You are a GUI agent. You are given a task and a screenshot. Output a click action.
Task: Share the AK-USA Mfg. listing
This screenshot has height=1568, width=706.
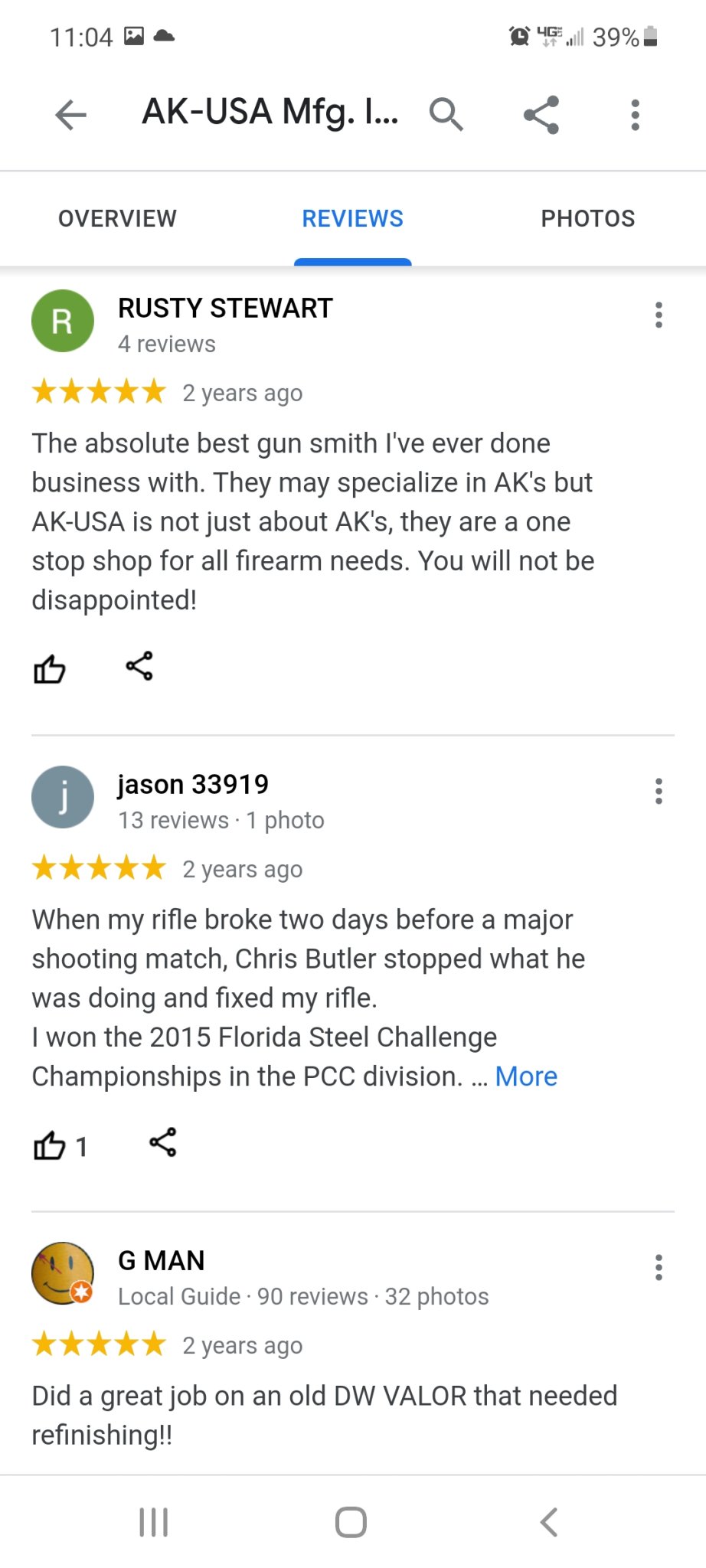[x=541, y=115]
